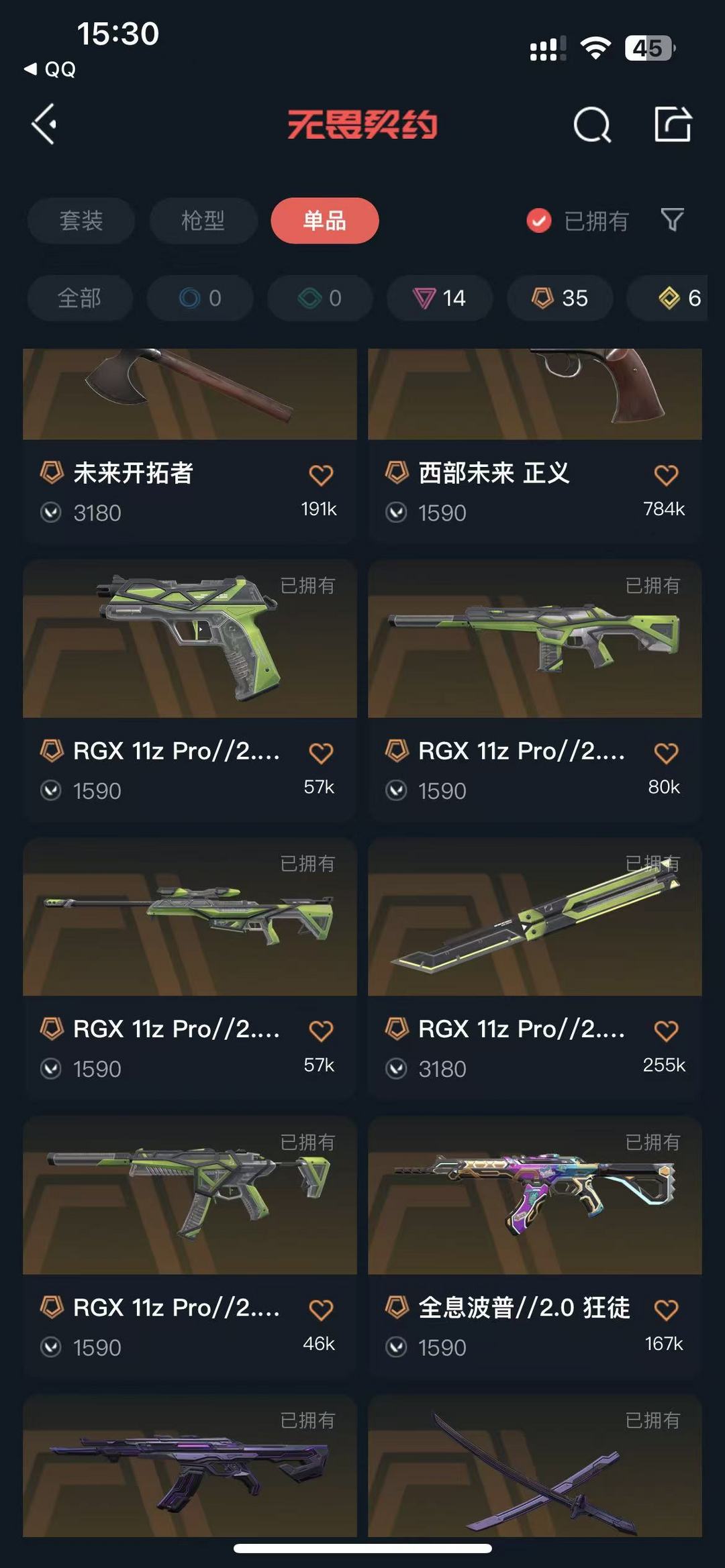
Task: Filter by the rarity chip showing 35
Action: pyautogui.click(x=560, y=298)
